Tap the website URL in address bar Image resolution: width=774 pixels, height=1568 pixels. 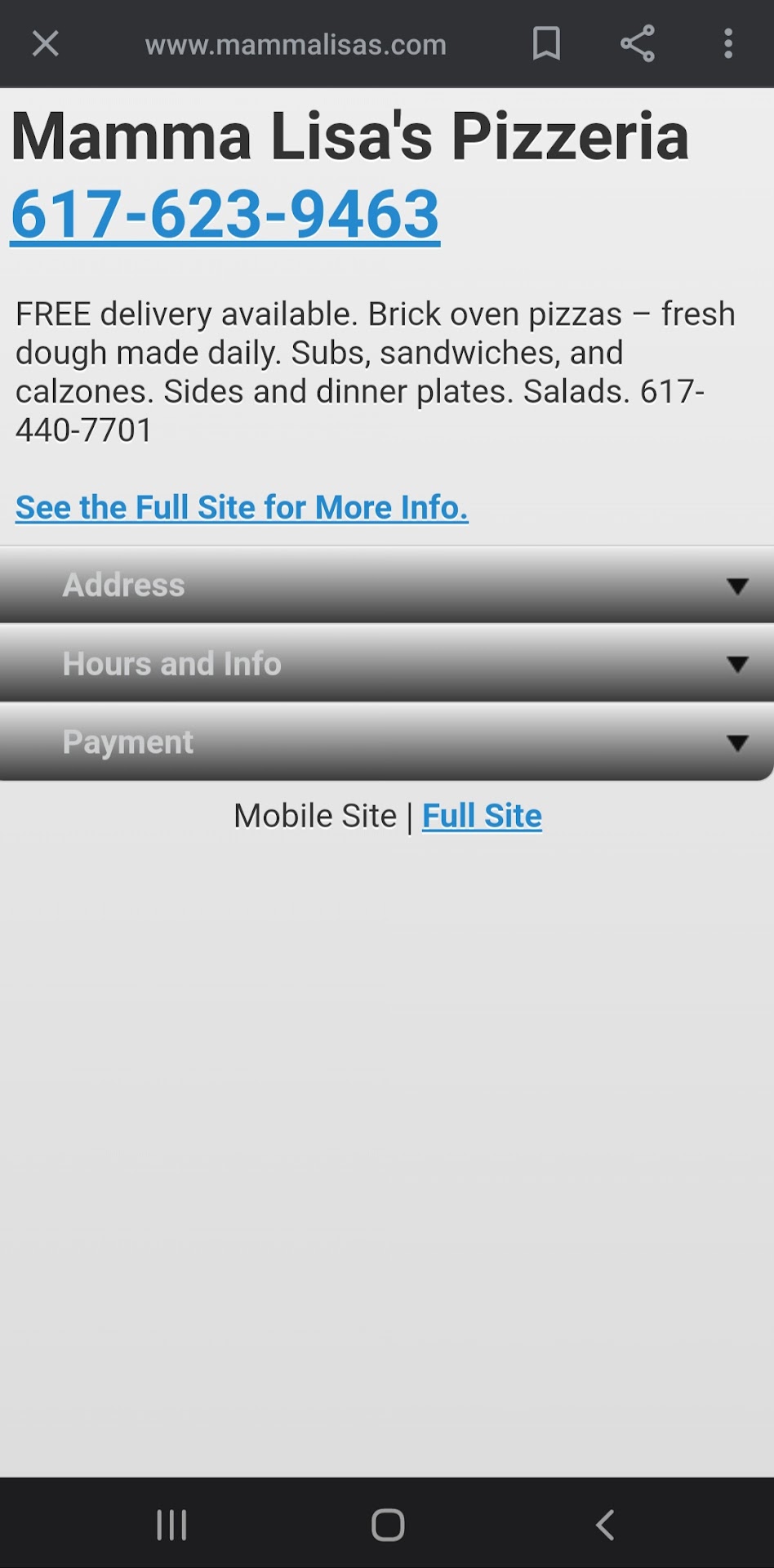pyautogui.click(x=296, y=45)
